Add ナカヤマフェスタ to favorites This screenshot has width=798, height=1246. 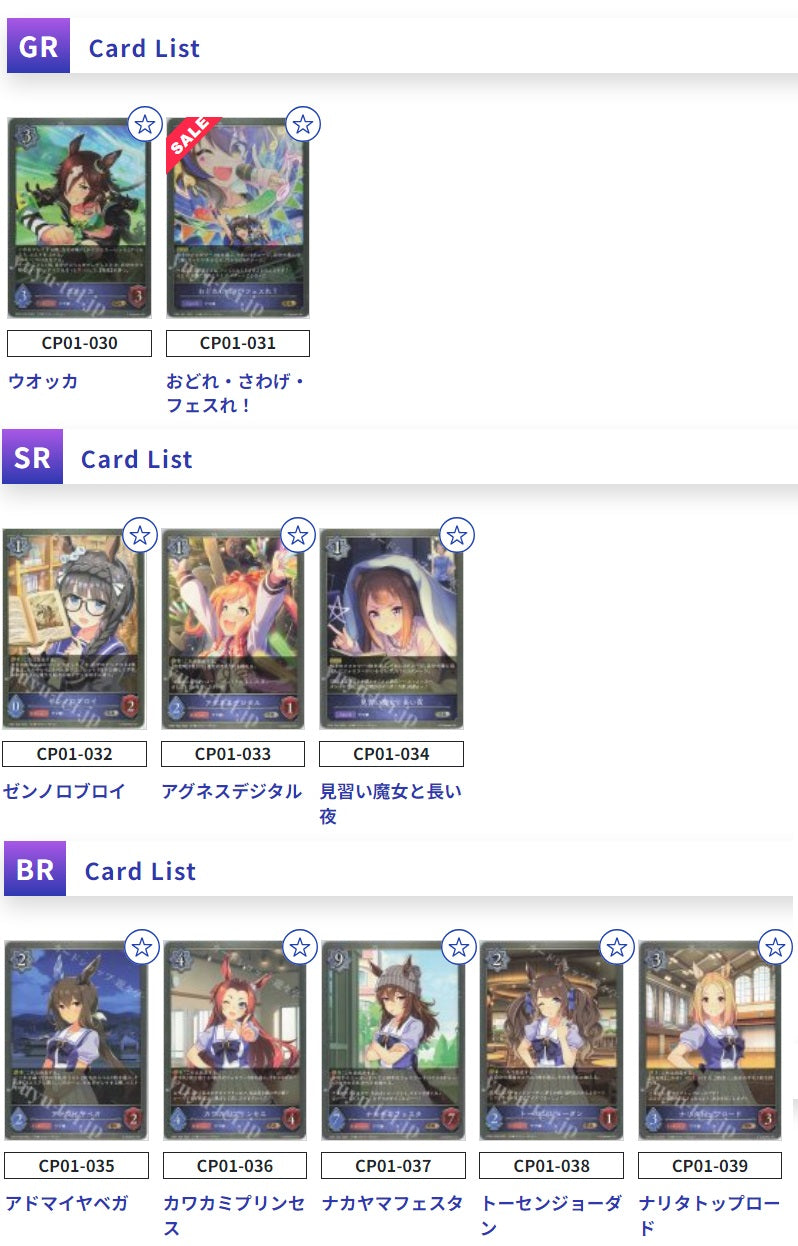(459, 947)
